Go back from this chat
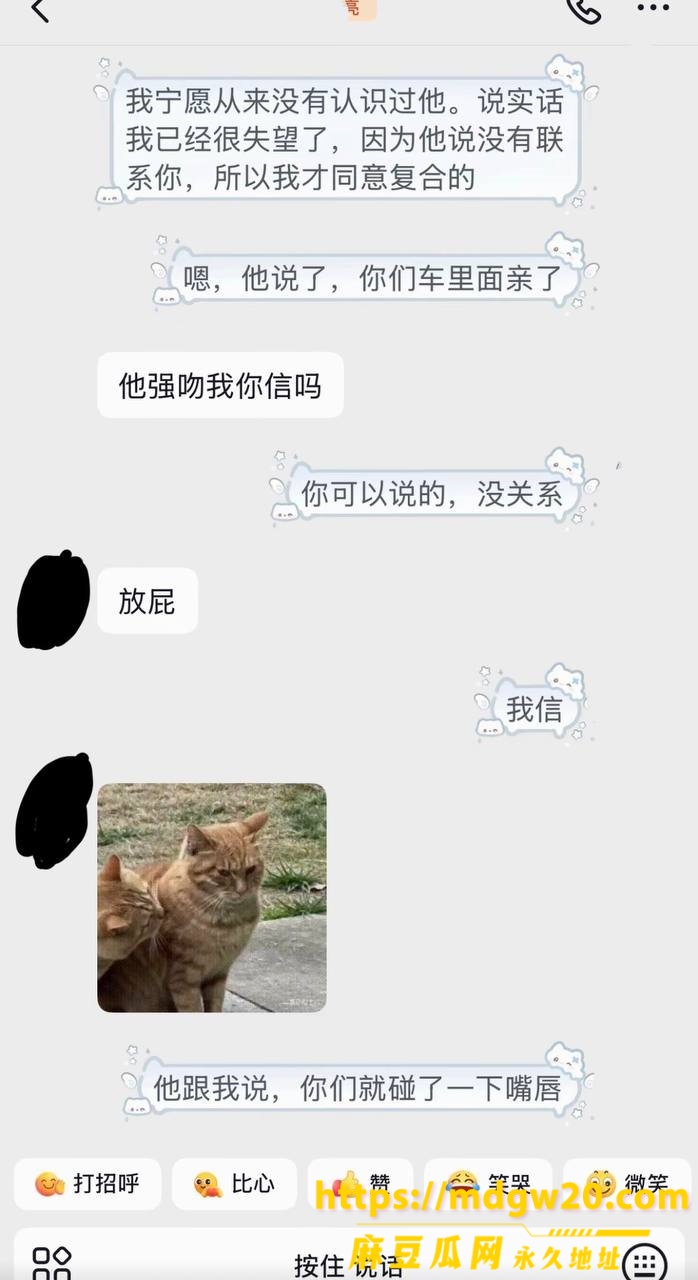The image size is (698, 1280). 39,10
